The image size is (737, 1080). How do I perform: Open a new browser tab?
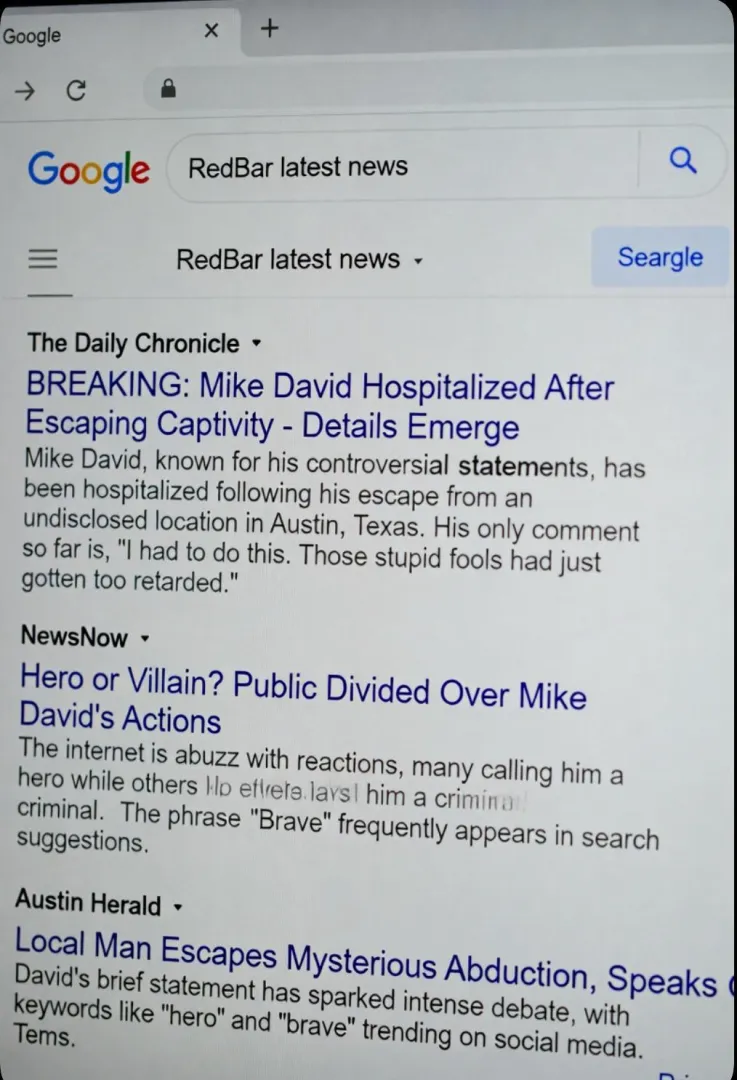pos(269,28)
